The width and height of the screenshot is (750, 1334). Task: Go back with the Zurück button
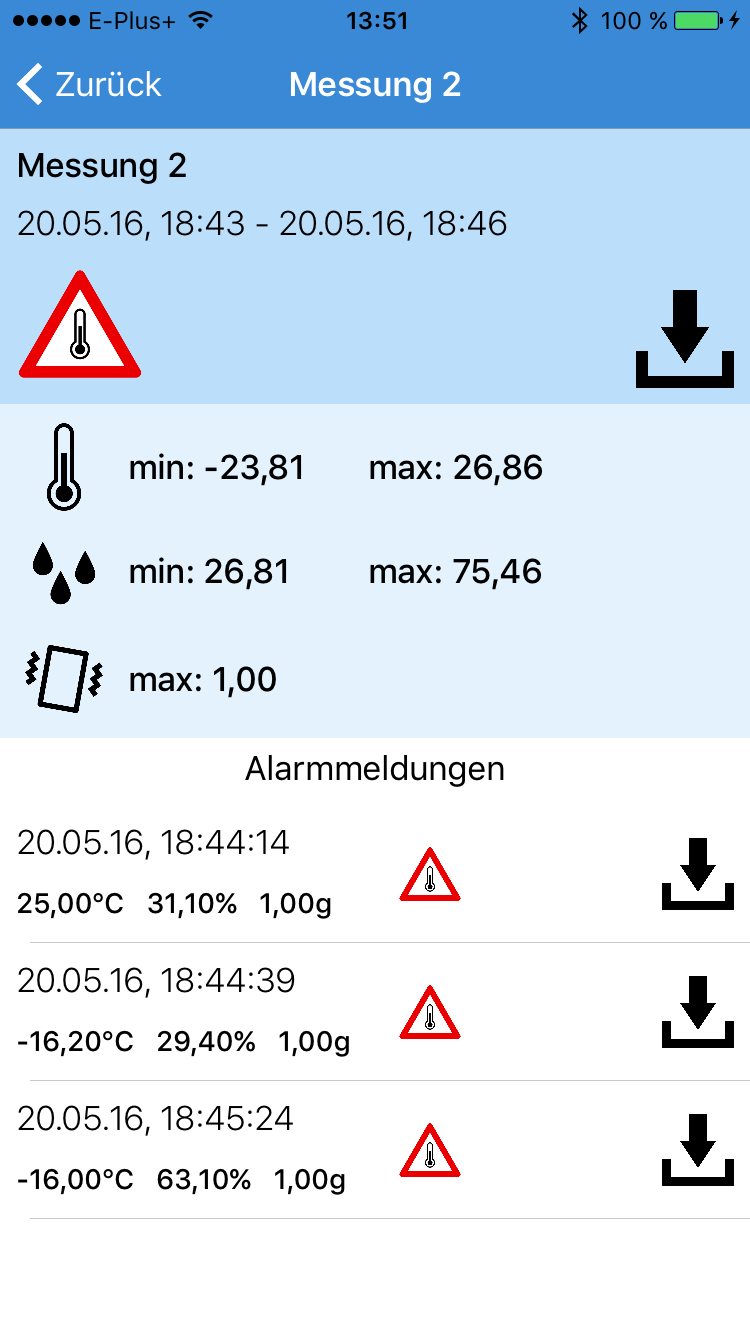89,84
